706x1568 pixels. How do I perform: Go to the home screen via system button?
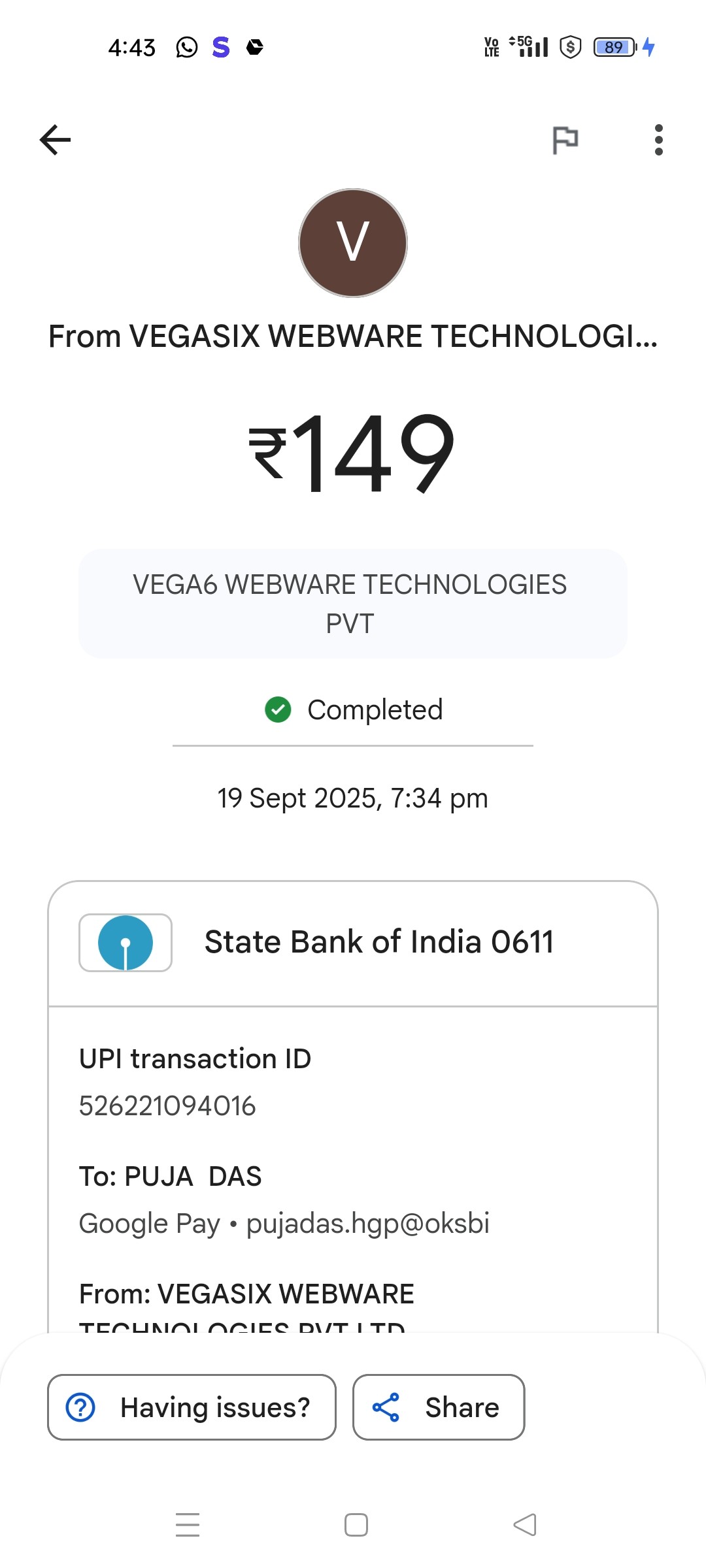pyautogui.click(x=356, y=1525)
